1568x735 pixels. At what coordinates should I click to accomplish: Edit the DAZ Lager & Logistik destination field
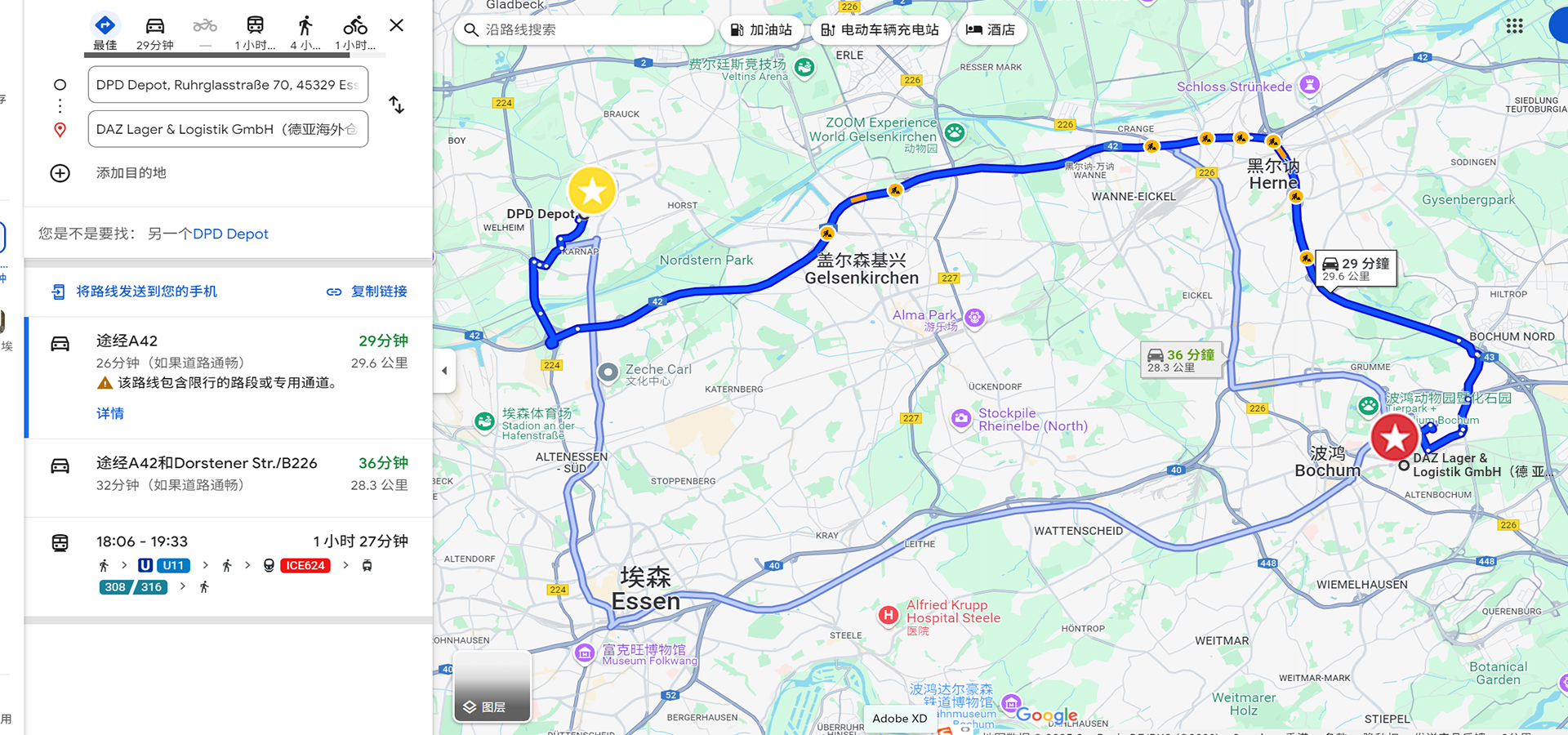tap(228, 129)
